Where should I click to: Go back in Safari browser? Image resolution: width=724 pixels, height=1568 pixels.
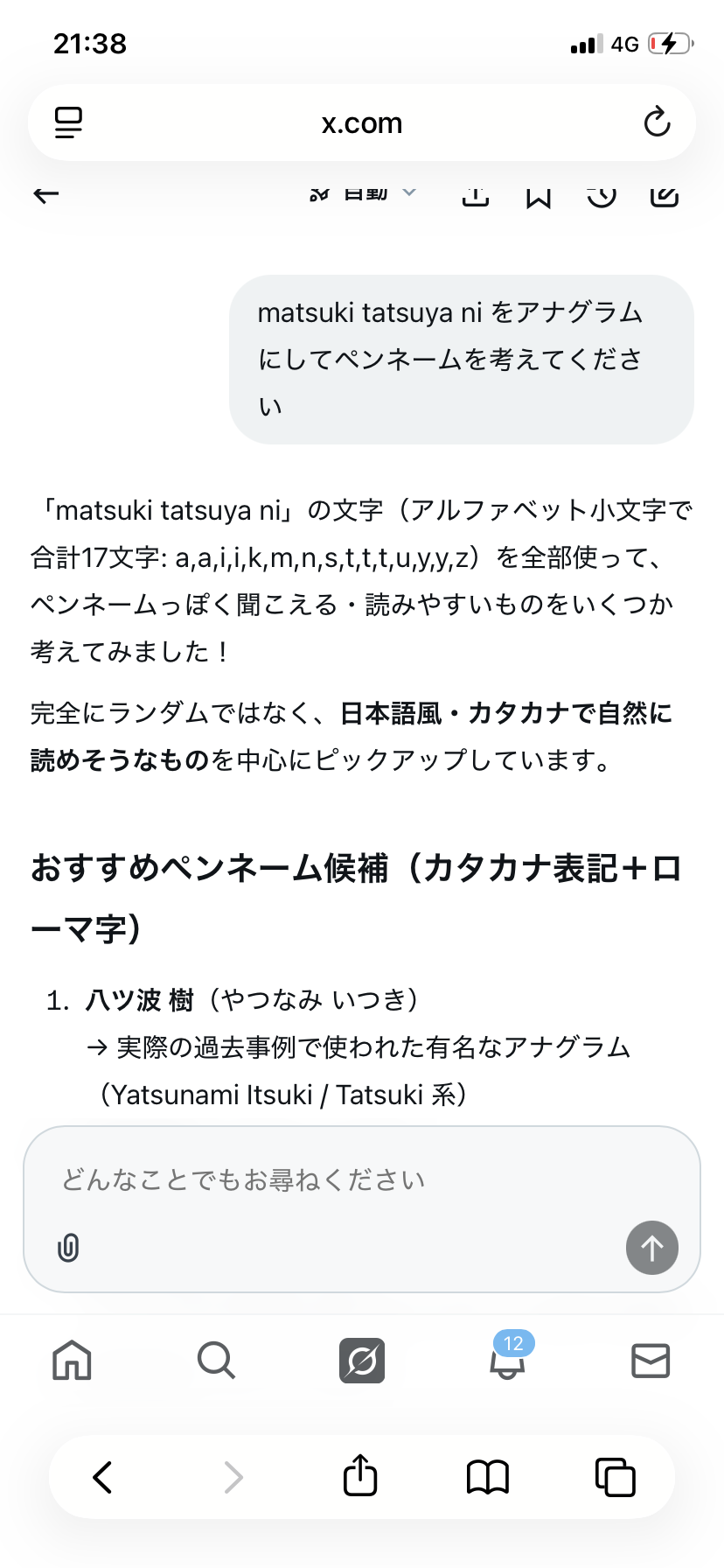coord(103,1477)
